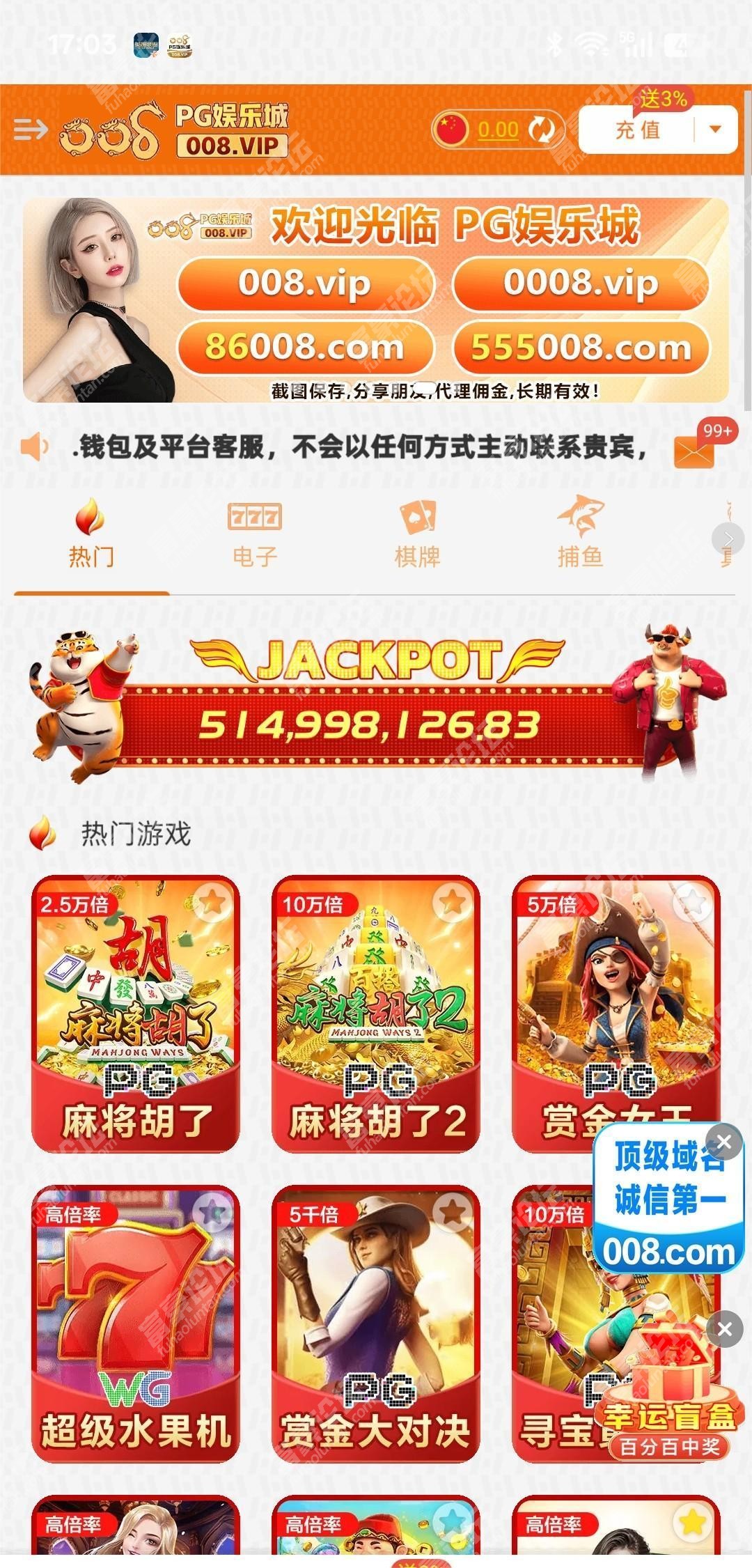Open the 麻将胡了 game card
752x1568 pixels.
coord(136,1014)
